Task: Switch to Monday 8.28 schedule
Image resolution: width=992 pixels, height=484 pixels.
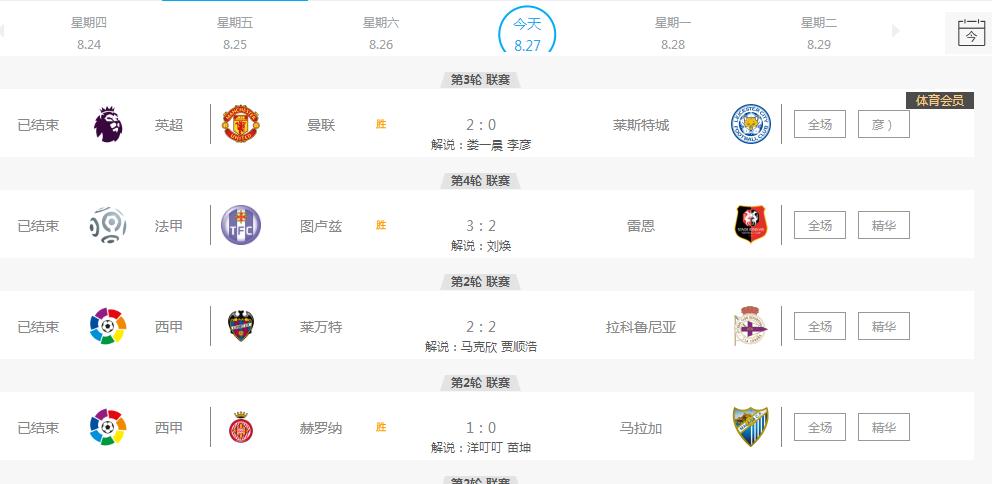Action: [673, 32]
